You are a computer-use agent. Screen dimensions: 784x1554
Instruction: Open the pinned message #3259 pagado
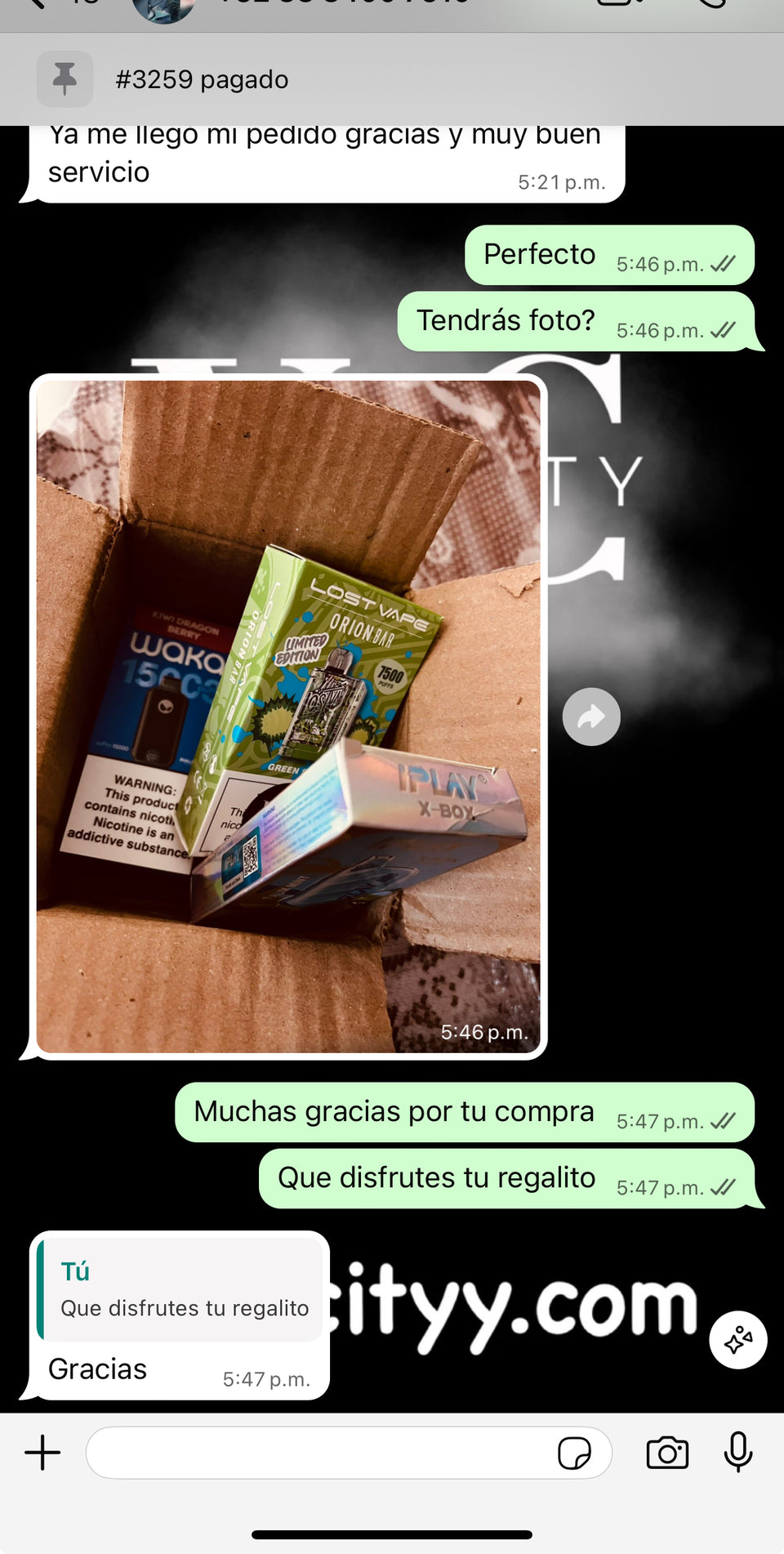[x=202, y=79]
